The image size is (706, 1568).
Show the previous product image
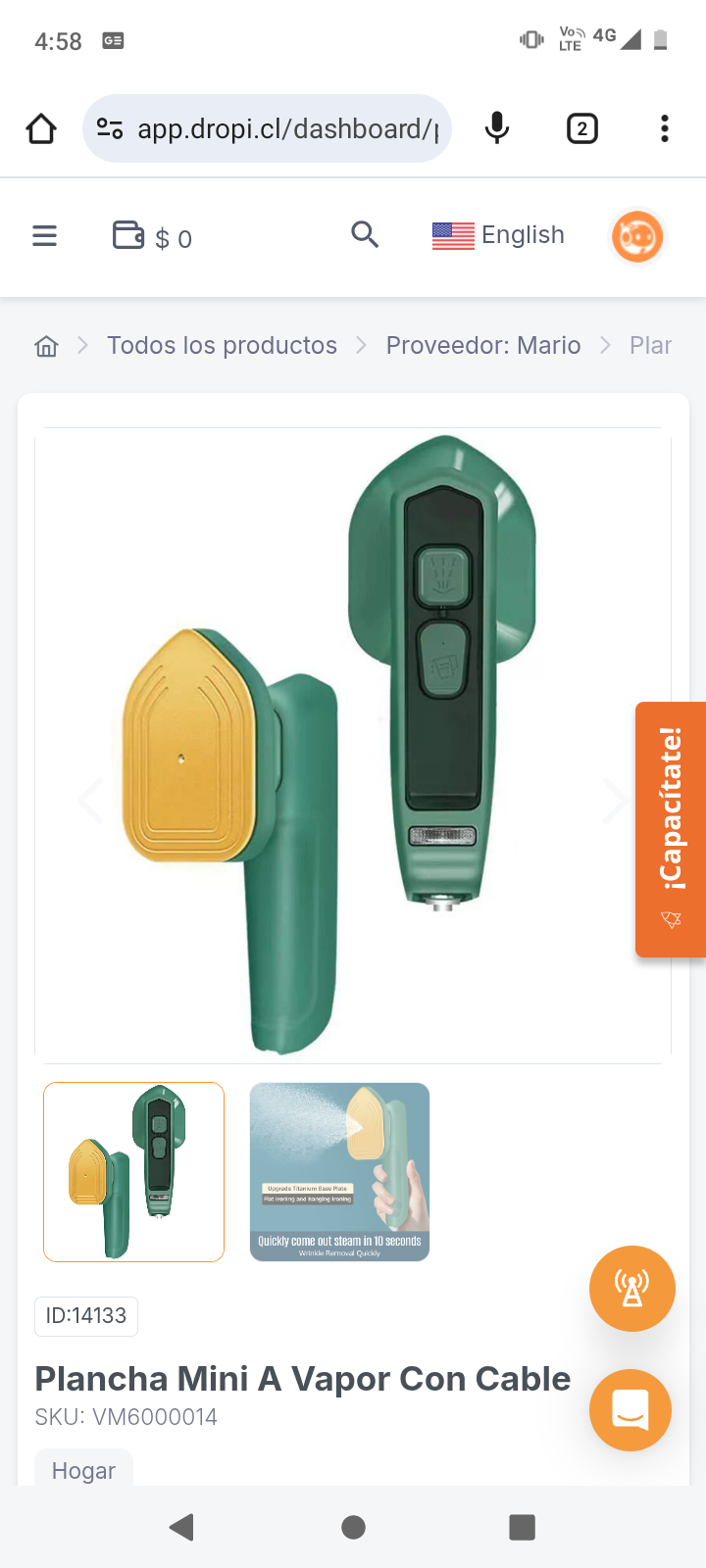pos(90,801)
